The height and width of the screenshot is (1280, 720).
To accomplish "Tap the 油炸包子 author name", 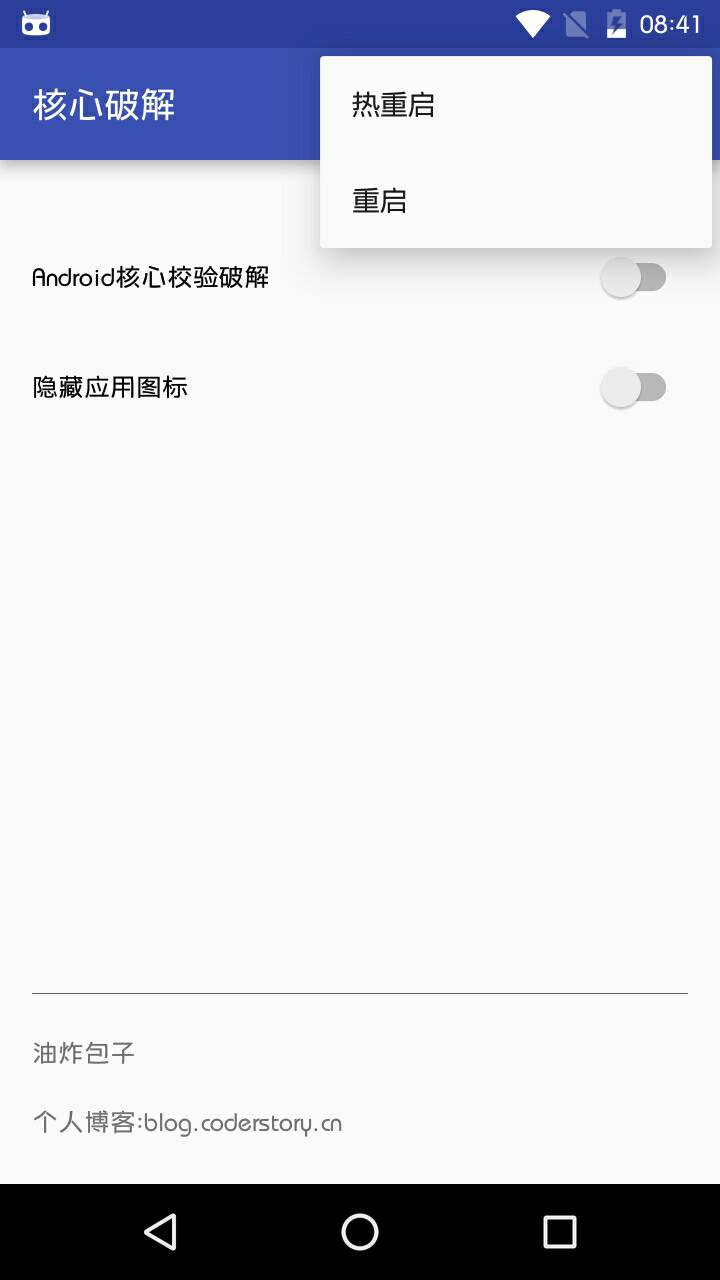I will click(84, 1052).
